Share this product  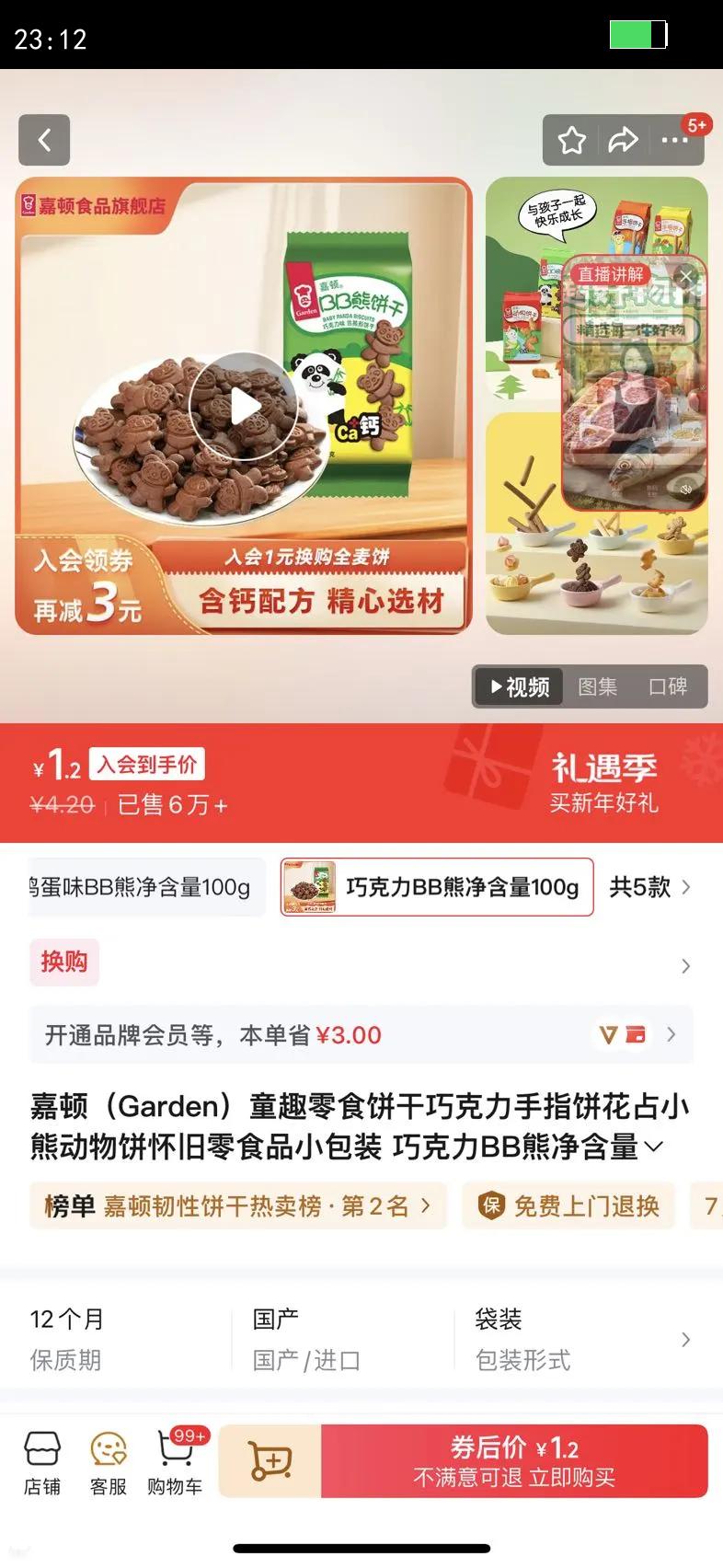(x=624, y=141)
